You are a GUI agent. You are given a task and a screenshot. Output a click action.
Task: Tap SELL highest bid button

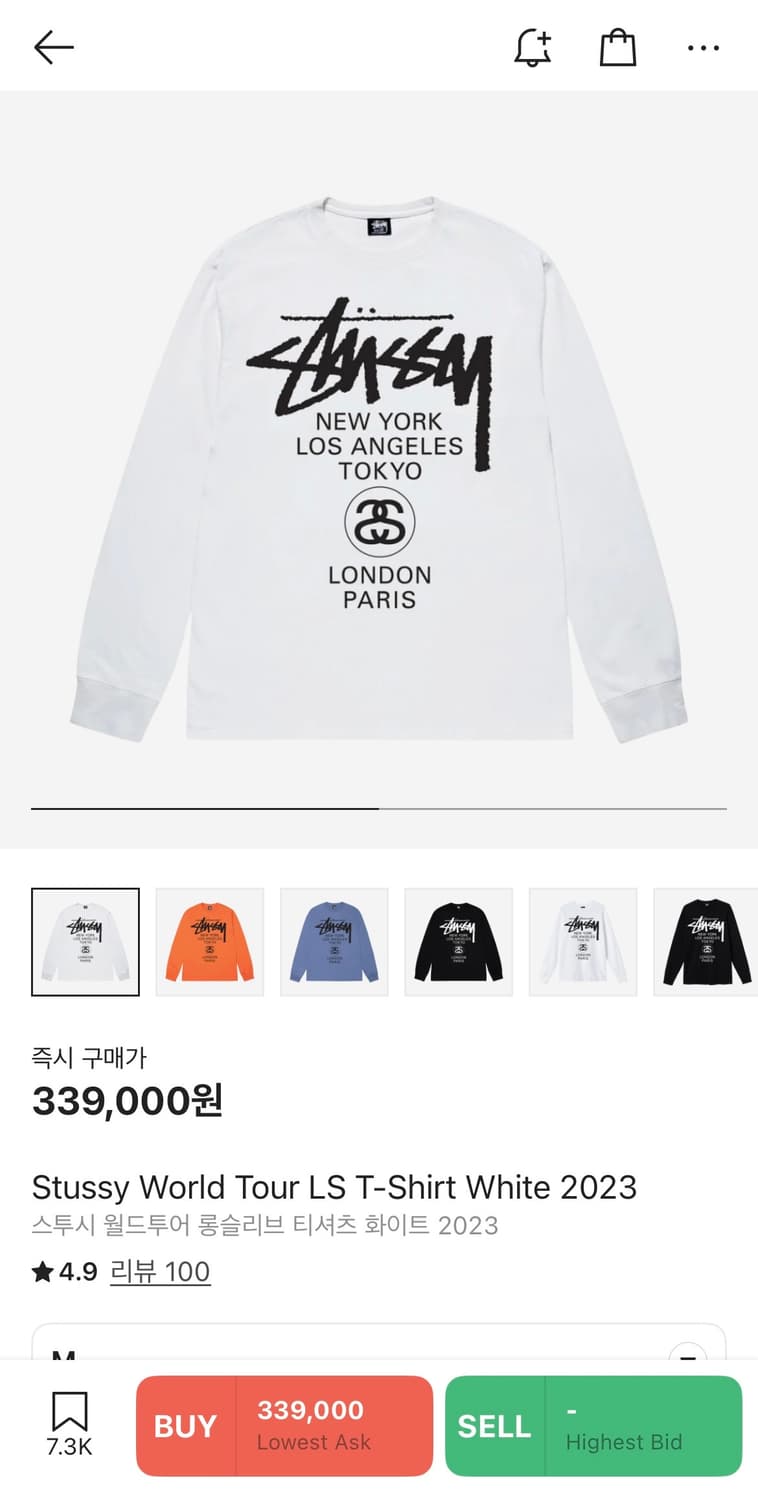tap(594, 1426)
